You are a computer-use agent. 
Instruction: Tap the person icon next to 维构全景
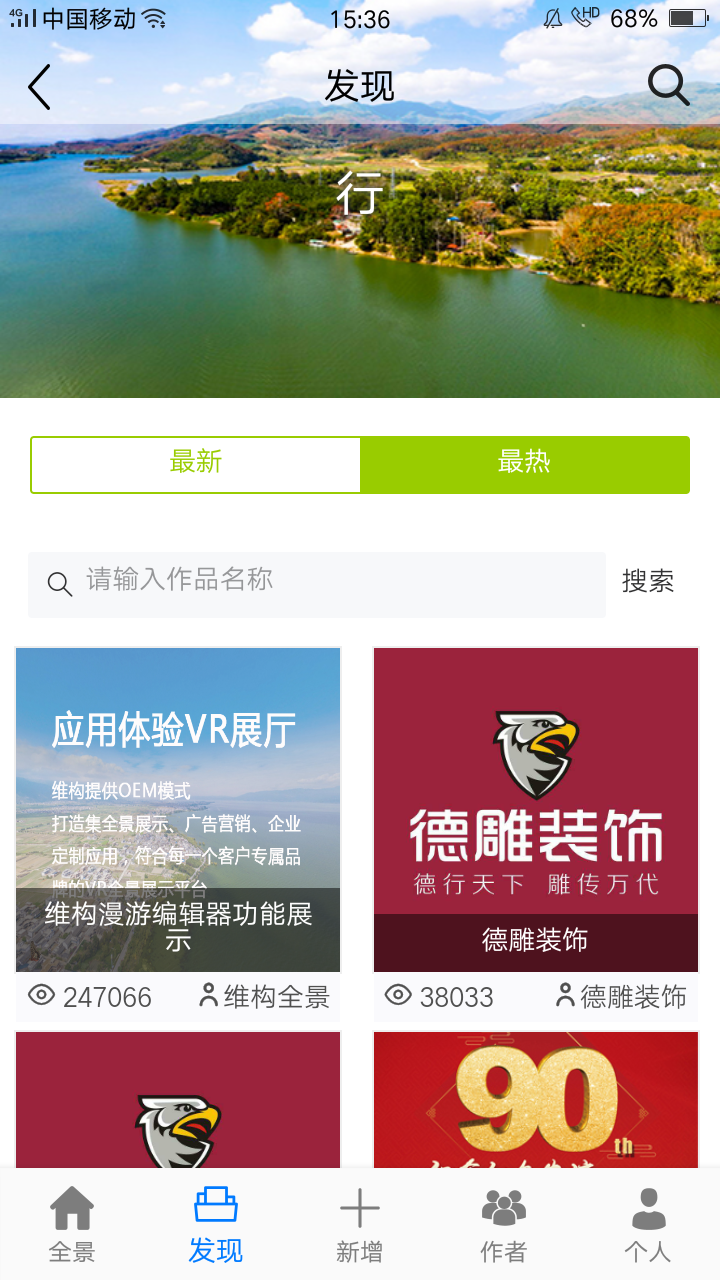pyautogui.click(x=207, y=996)
